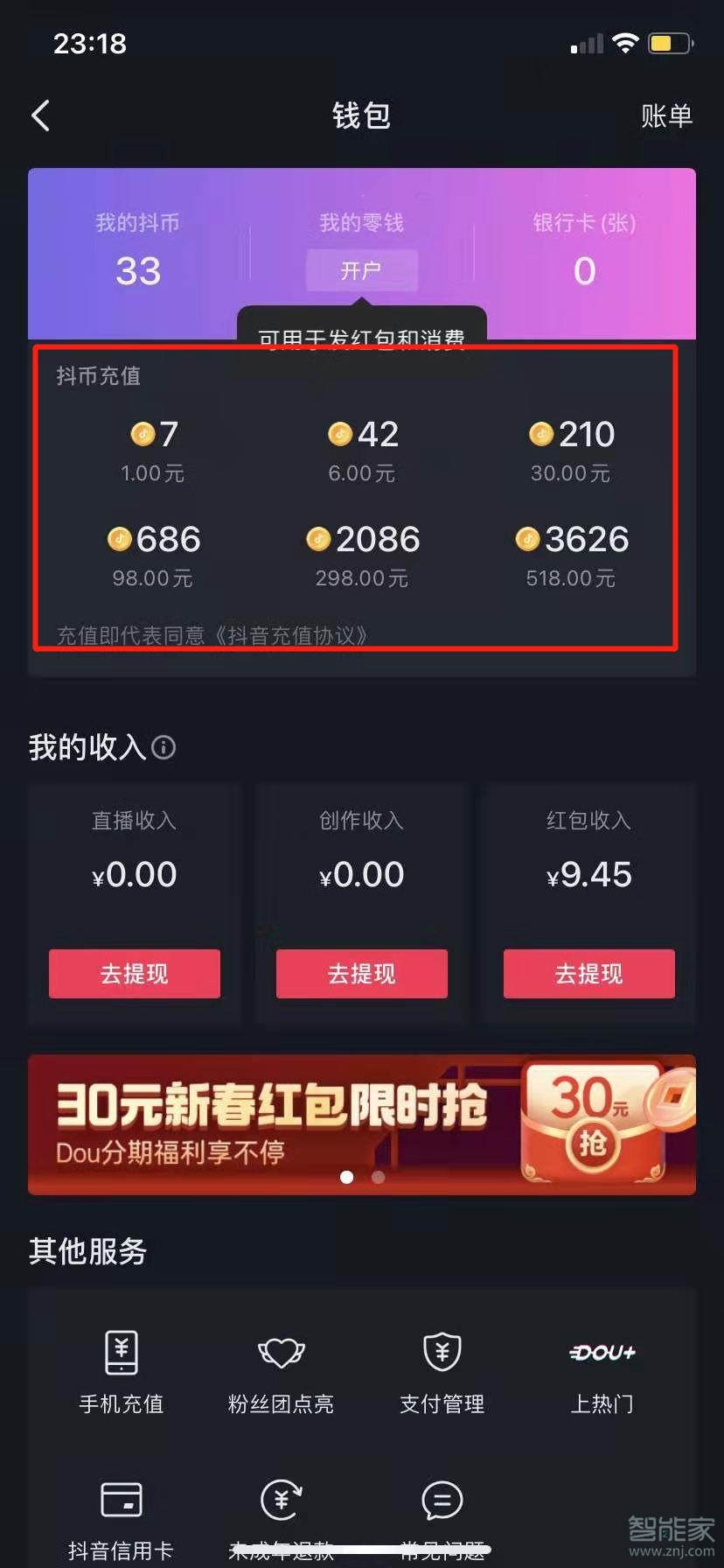Choose the 2086 抖币 package for 298.00元
This screenshot has height=1568, width=724.
click(x=362, y=556)
